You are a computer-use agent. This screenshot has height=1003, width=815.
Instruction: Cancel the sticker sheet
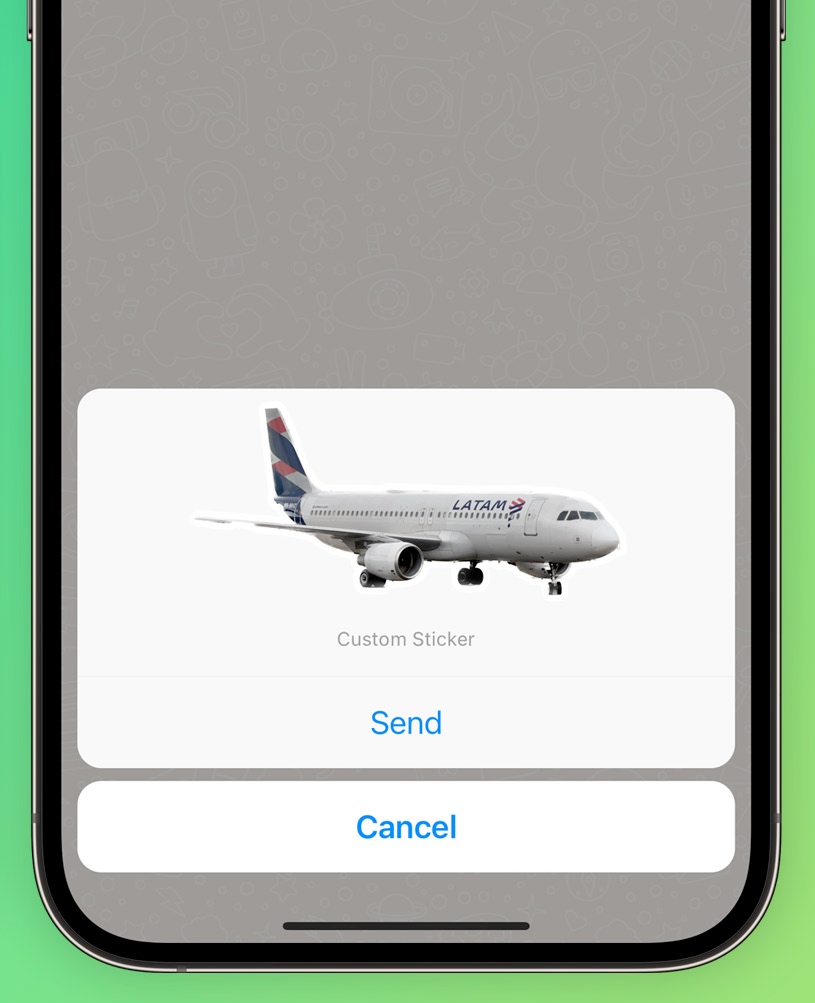click(406, 827)
